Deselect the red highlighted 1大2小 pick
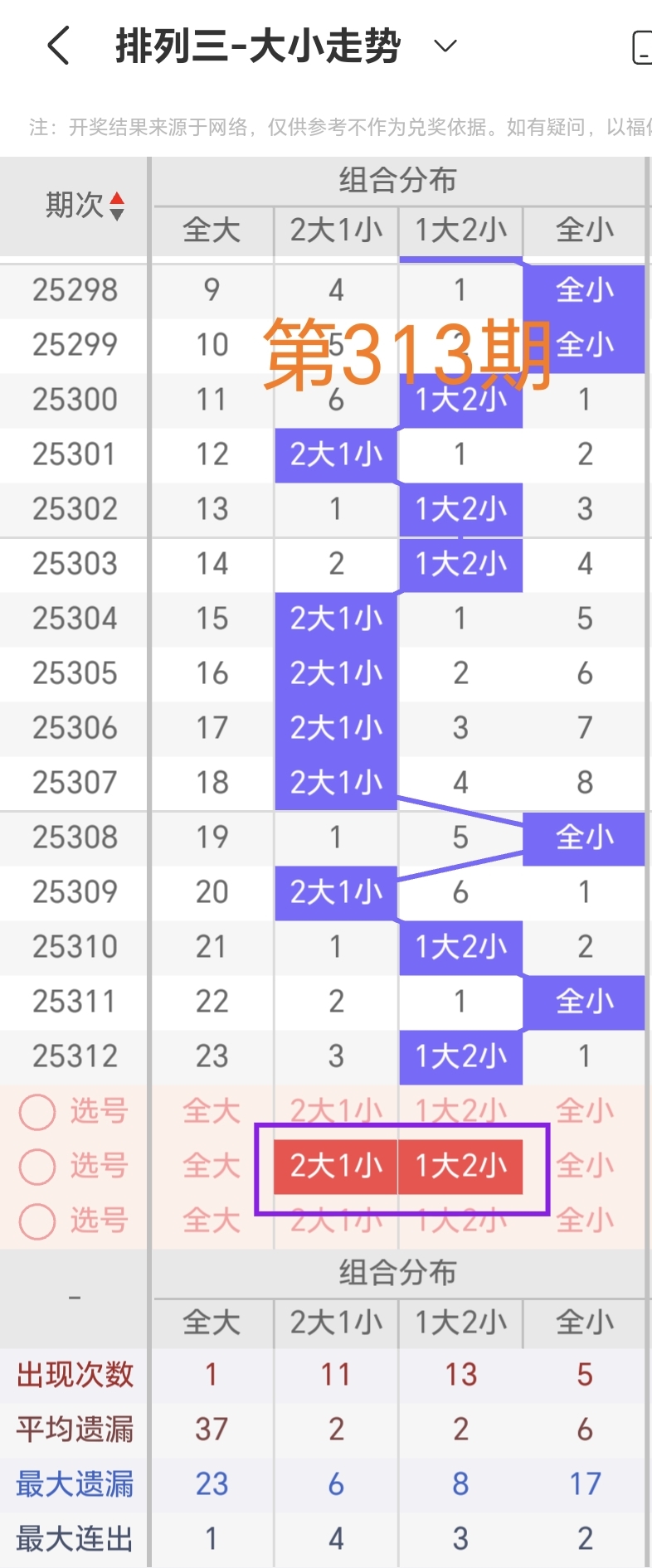The image size is (652, 1568). click(460, 1167)
